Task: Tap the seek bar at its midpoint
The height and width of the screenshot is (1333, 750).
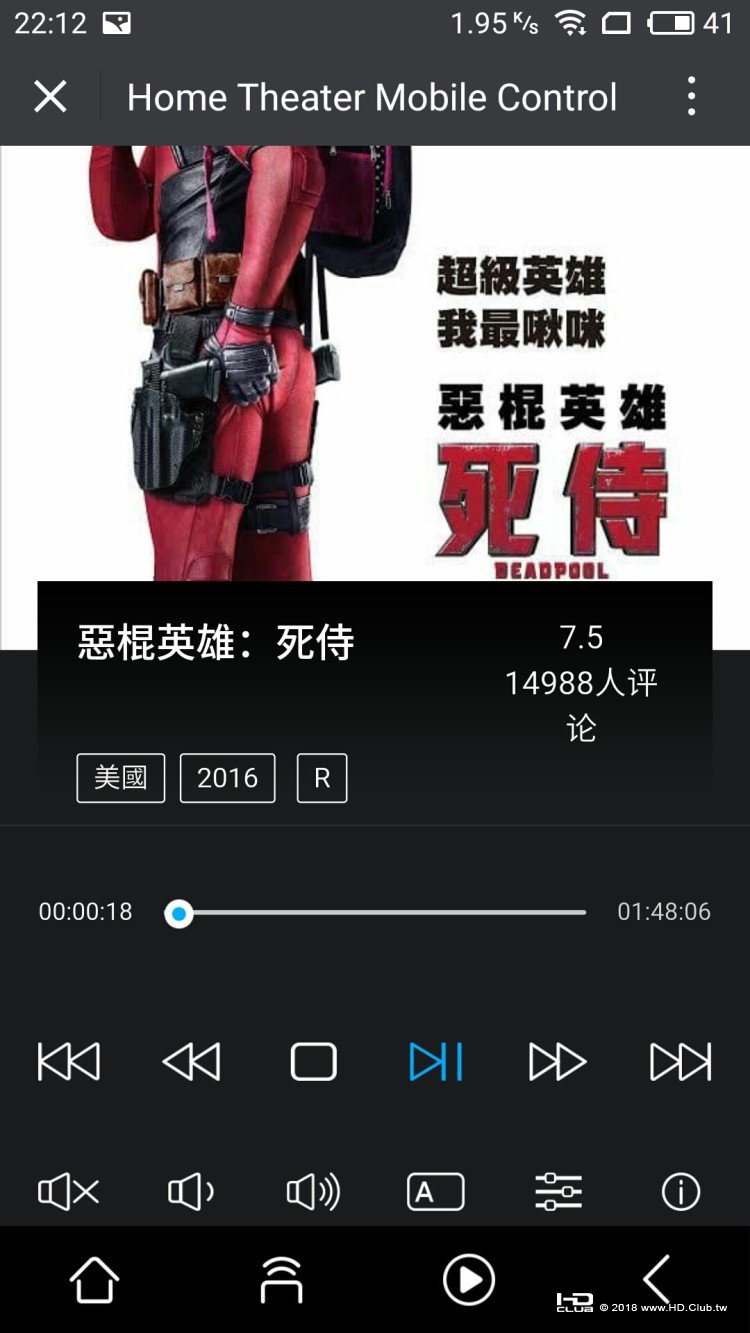Action: 376,912
